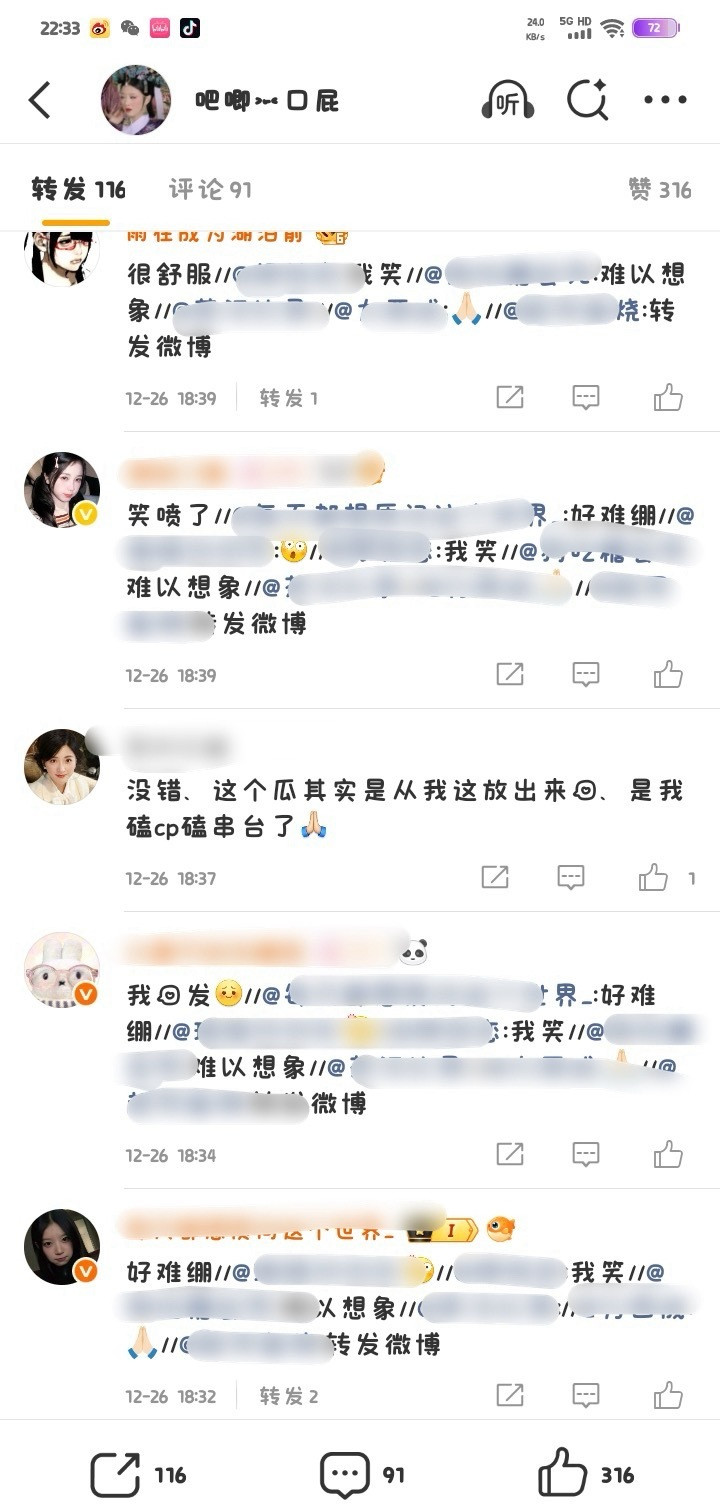Open the '转发2' link on the last repost
Image resolution: width=720 pixels, height=1509 pixels.
point(287,1396)
